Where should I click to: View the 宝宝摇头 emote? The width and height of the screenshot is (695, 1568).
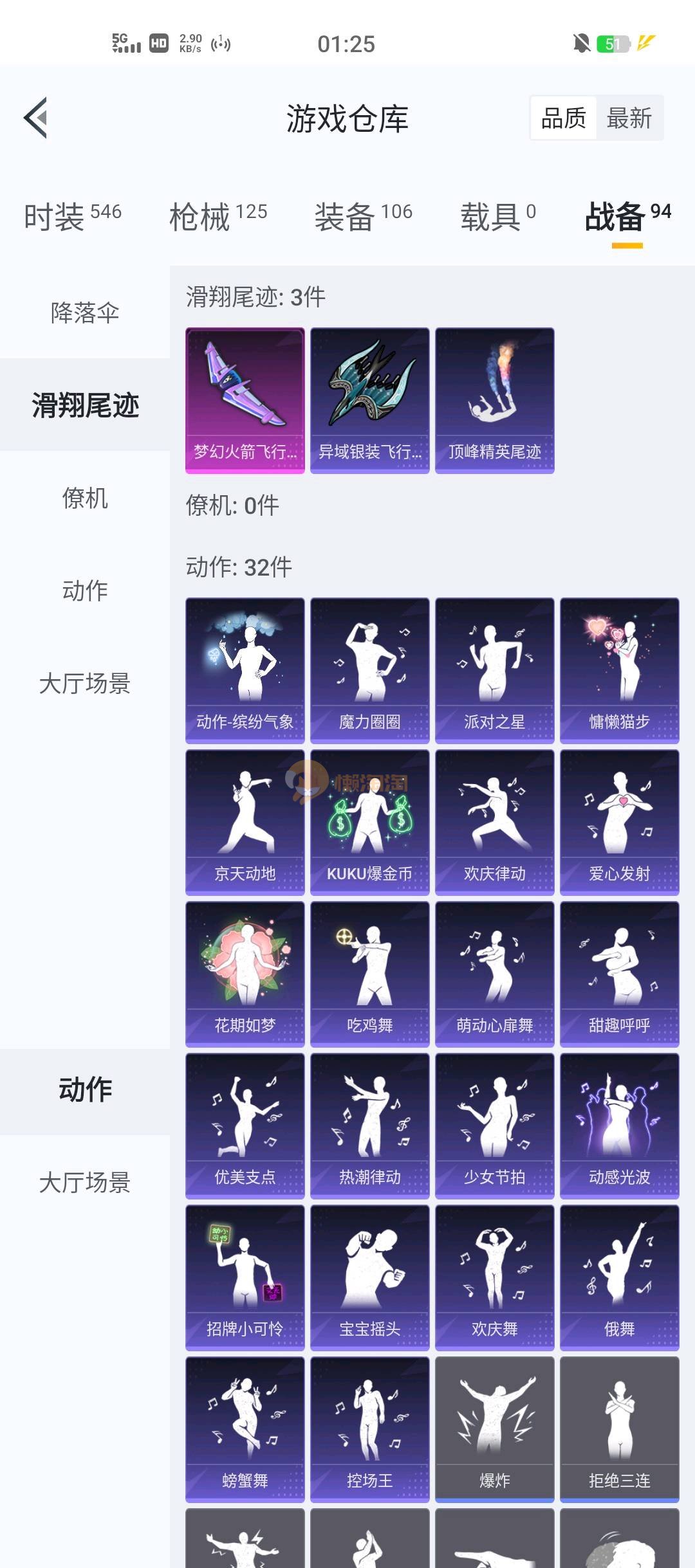click(370, 1277)
